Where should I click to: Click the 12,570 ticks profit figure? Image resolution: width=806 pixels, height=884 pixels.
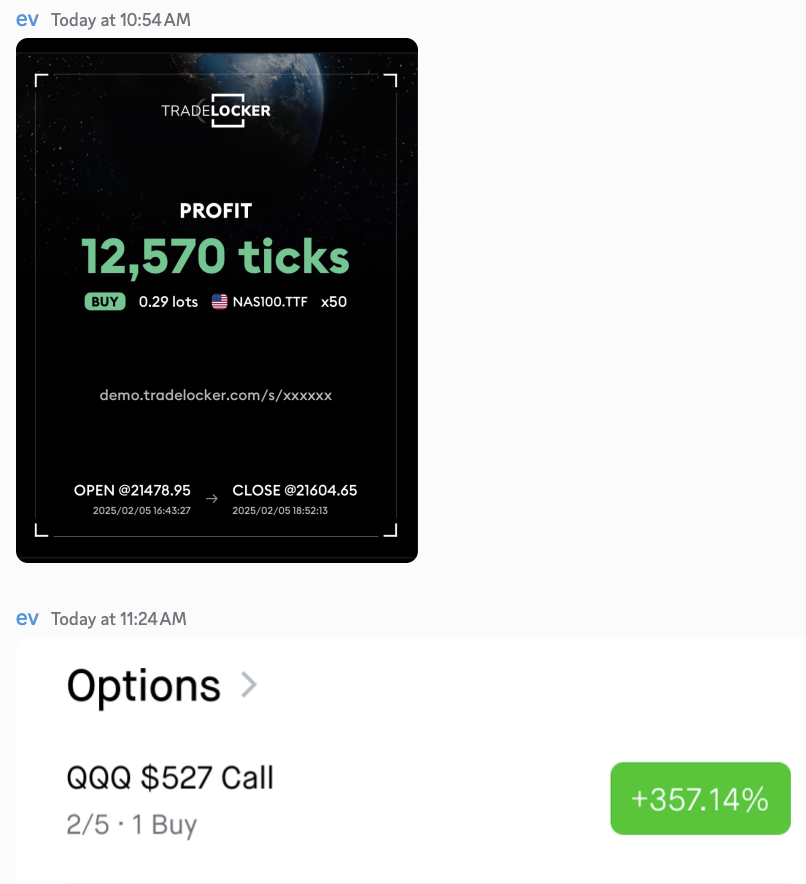coord(216,255)
